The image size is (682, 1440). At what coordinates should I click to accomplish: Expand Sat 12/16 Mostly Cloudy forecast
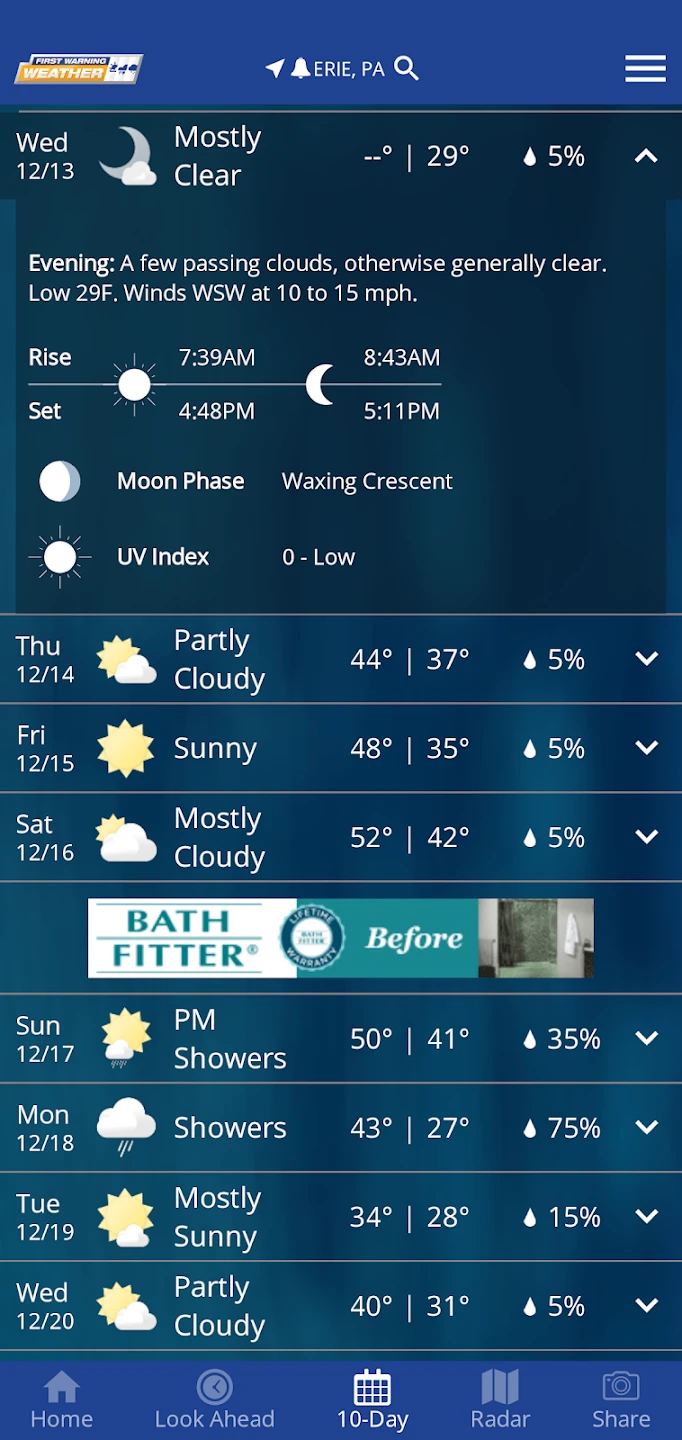point(646,837)
